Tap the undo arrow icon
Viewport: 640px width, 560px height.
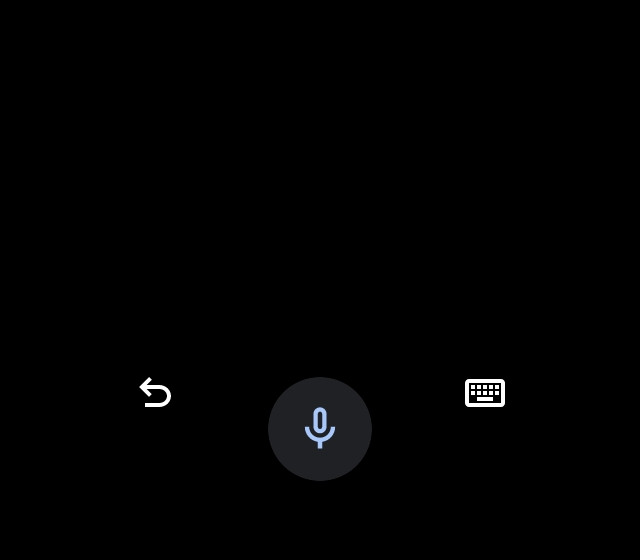[156, 393]
